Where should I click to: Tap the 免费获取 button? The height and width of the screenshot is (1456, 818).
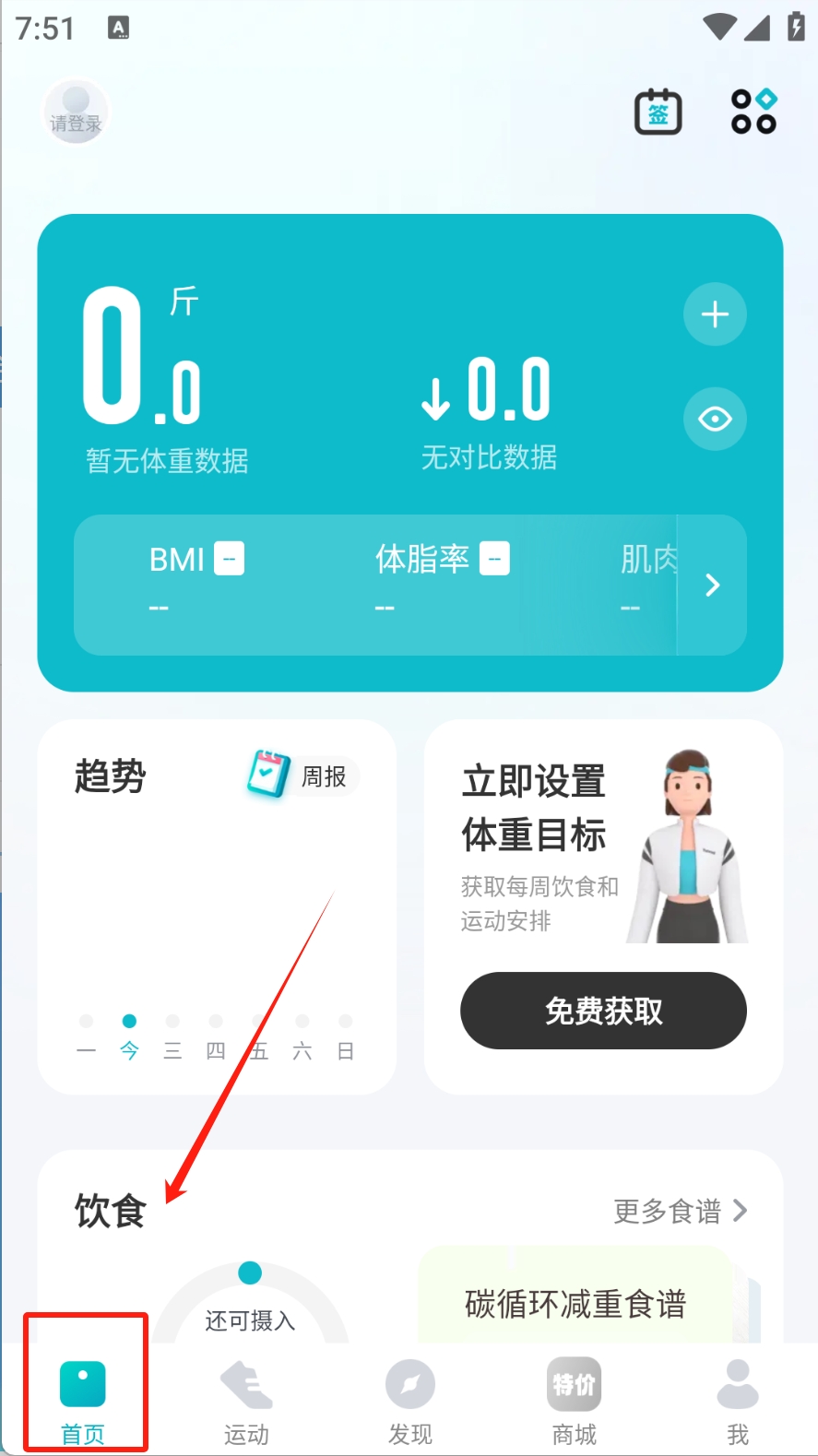[603, 1011]
